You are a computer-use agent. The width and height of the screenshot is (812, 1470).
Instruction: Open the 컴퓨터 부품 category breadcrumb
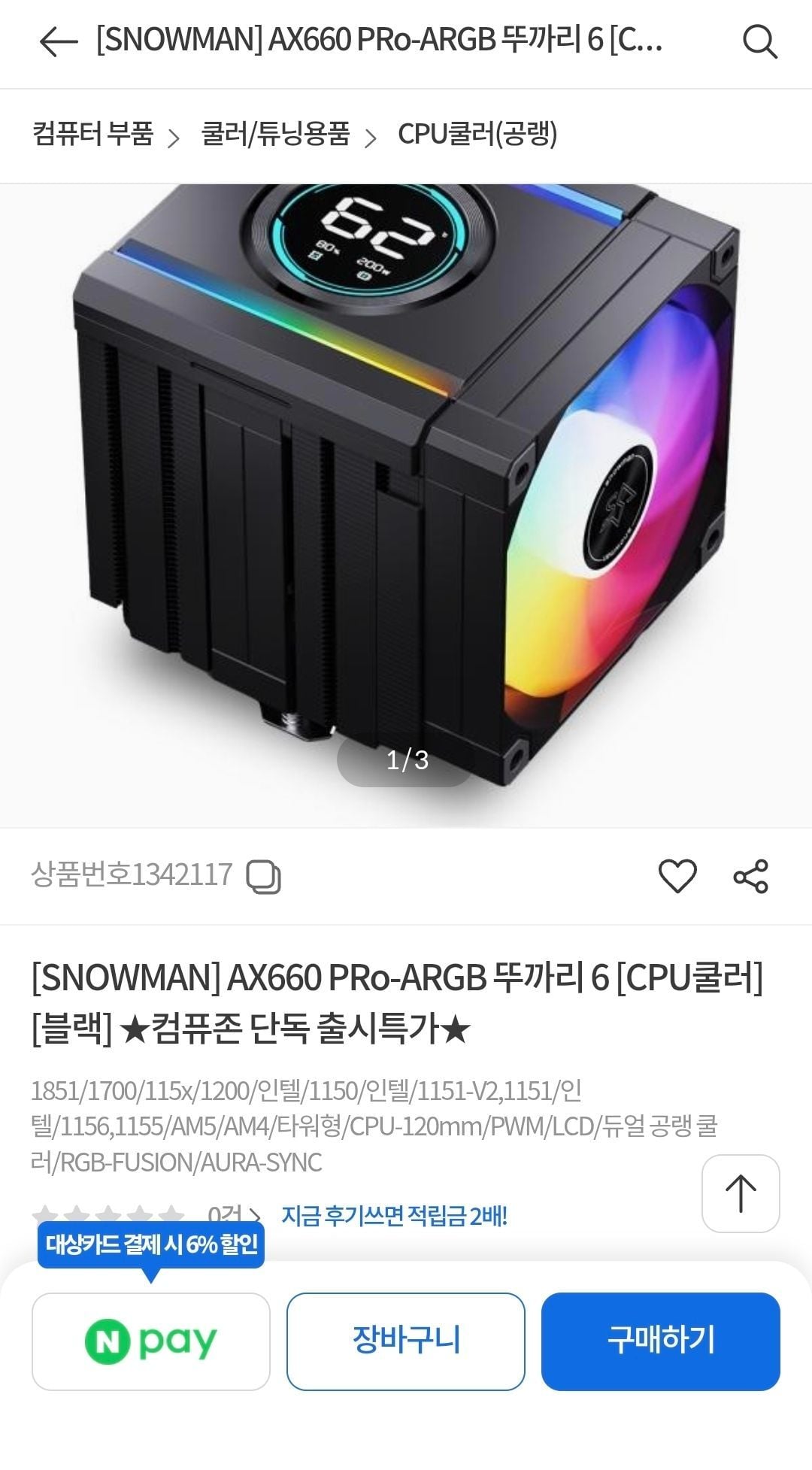tap(93, 135)
